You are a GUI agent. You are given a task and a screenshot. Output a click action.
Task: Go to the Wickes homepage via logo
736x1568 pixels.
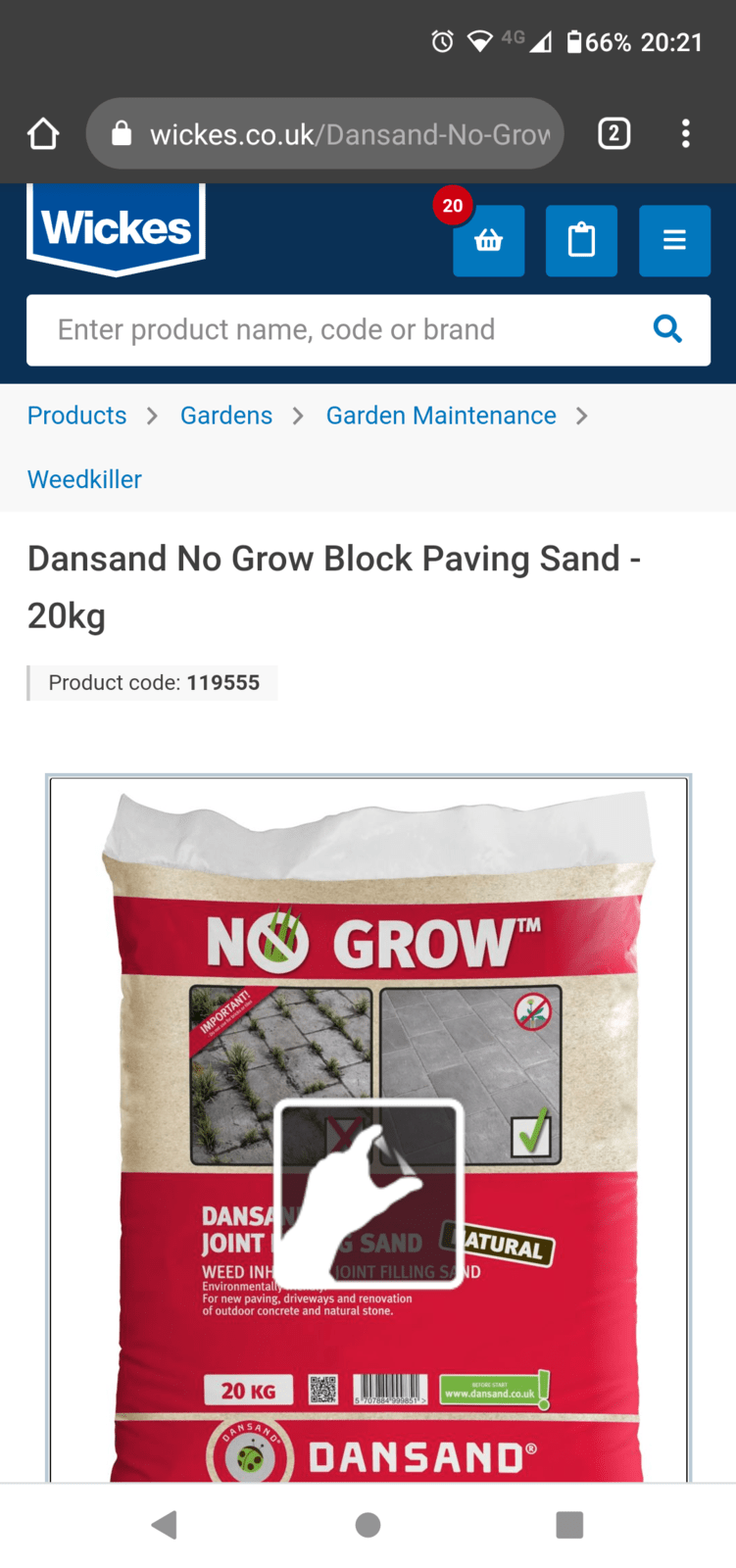(116, 228)
